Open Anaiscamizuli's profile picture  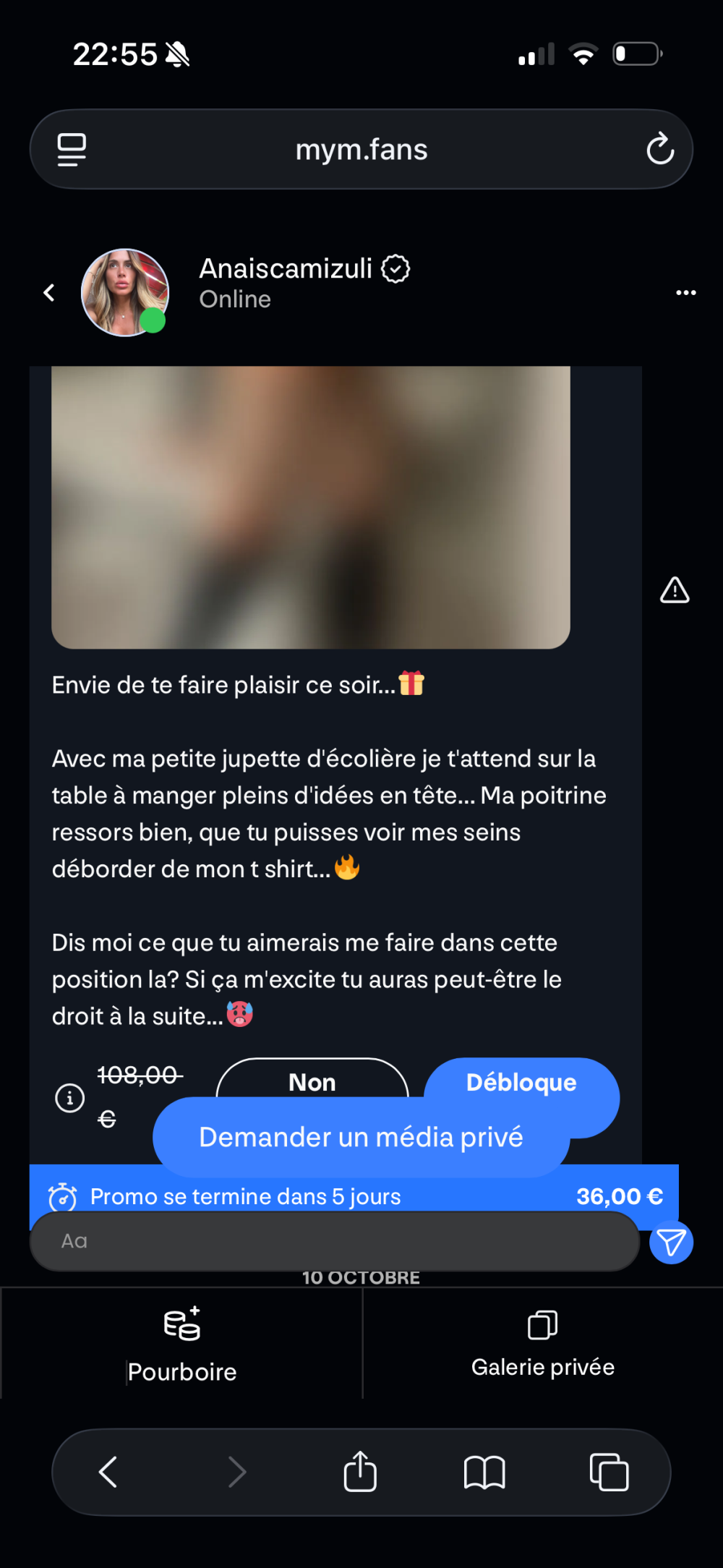click(124, 292)
